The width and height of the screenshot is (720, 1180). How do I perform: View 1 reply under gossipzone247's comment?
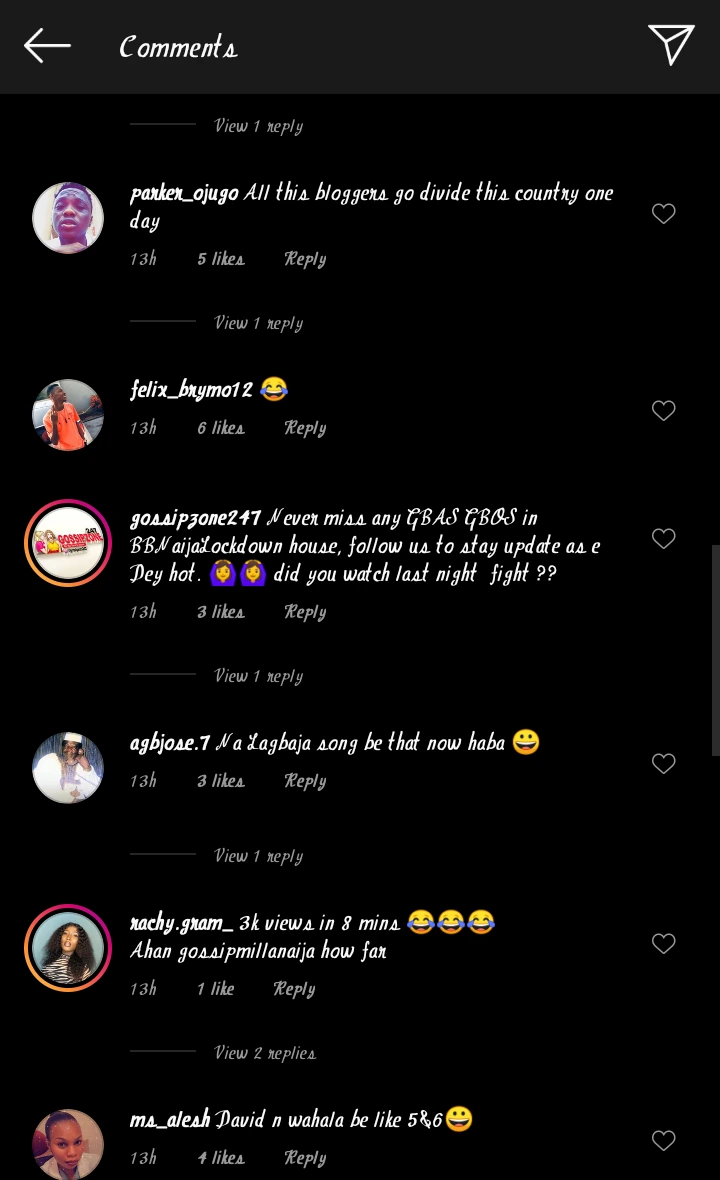(258, 676)
